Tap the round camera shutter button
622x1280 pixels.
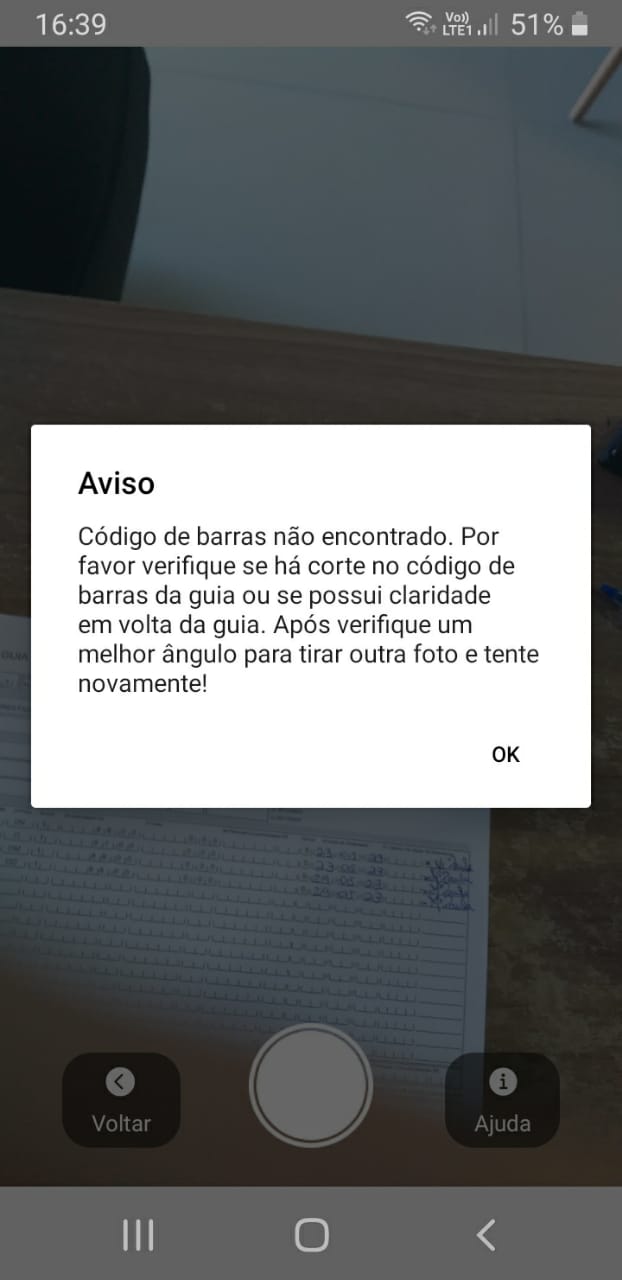point(311,1085)
